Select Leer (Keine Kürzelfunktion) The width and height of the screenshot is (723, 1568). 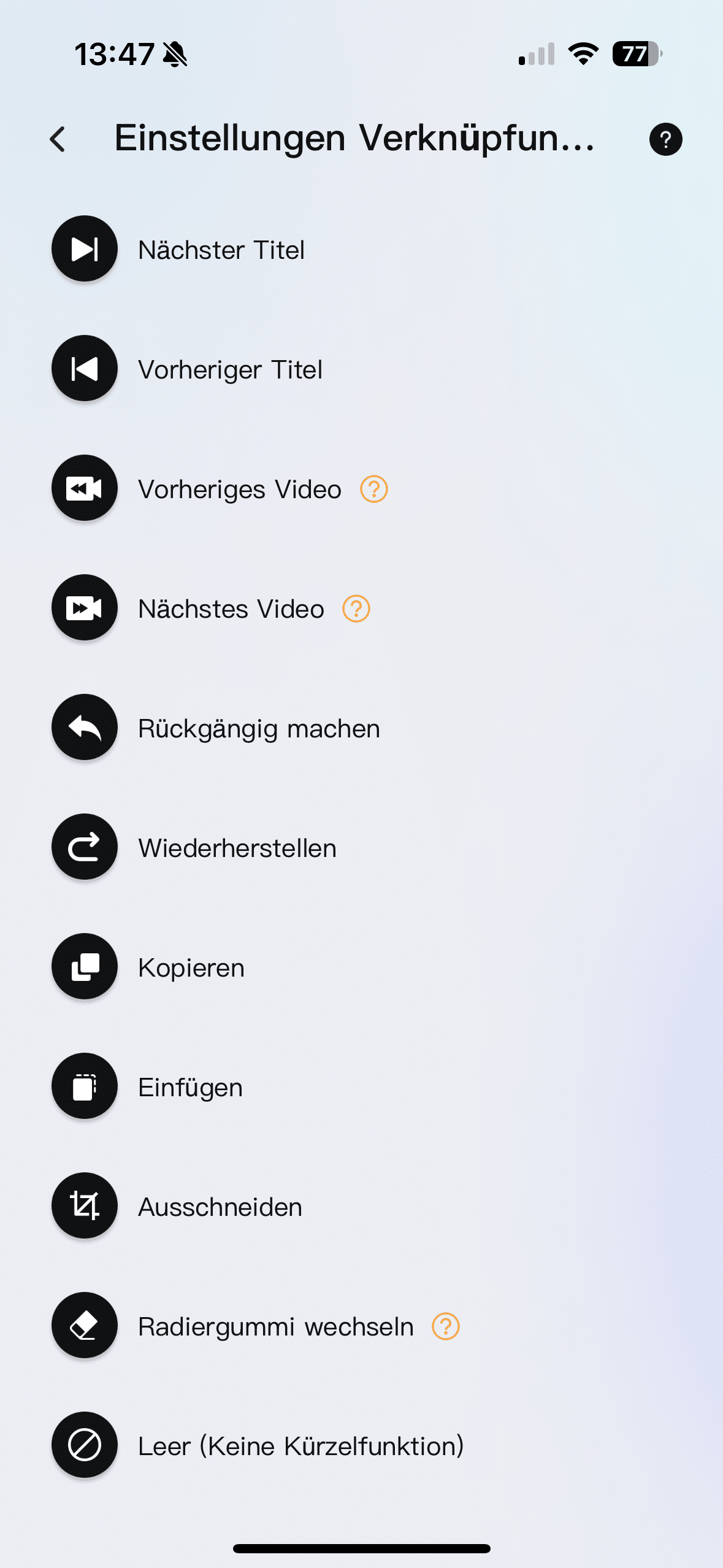click(300, 1446)
